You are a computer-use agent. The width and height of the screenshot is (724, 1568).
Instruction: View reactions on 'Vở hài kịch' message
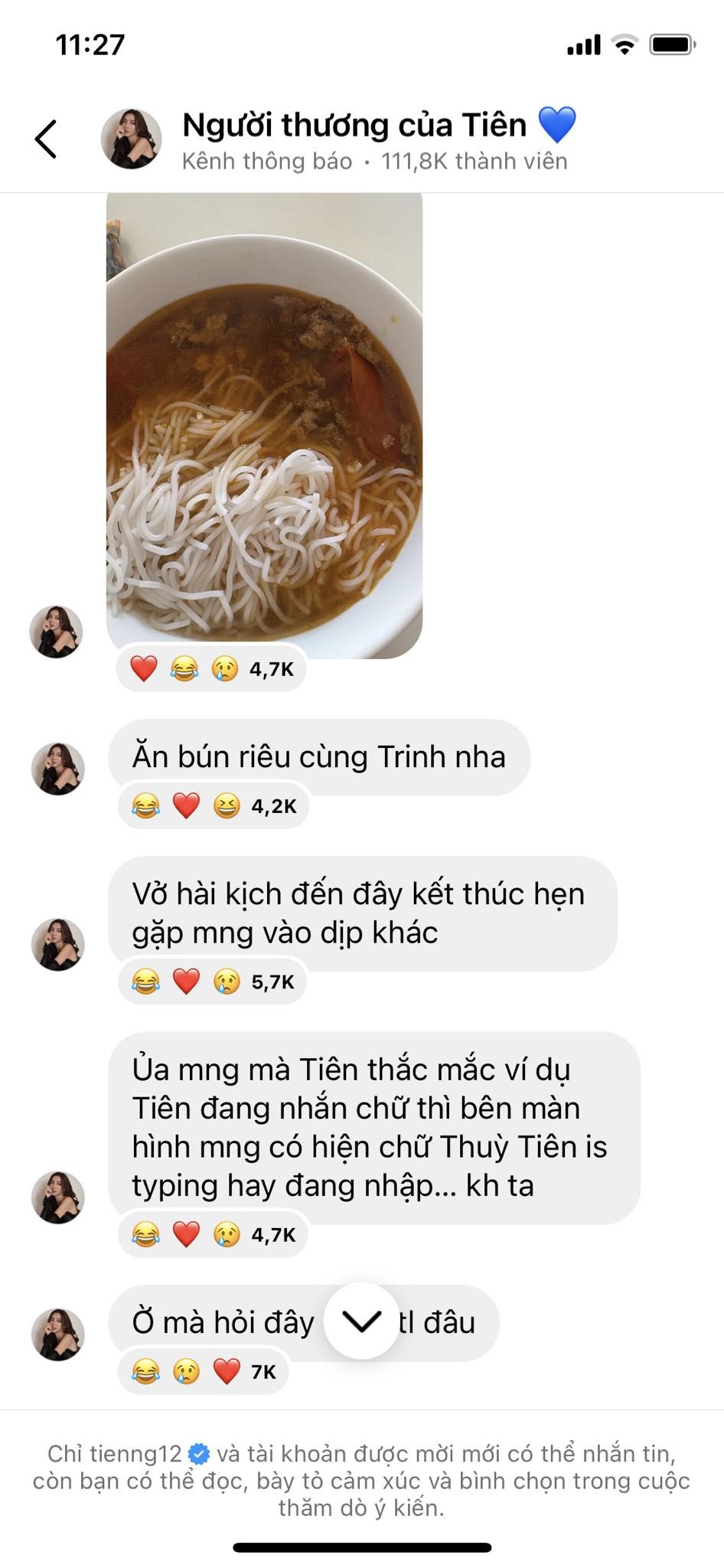coord(213,982)
